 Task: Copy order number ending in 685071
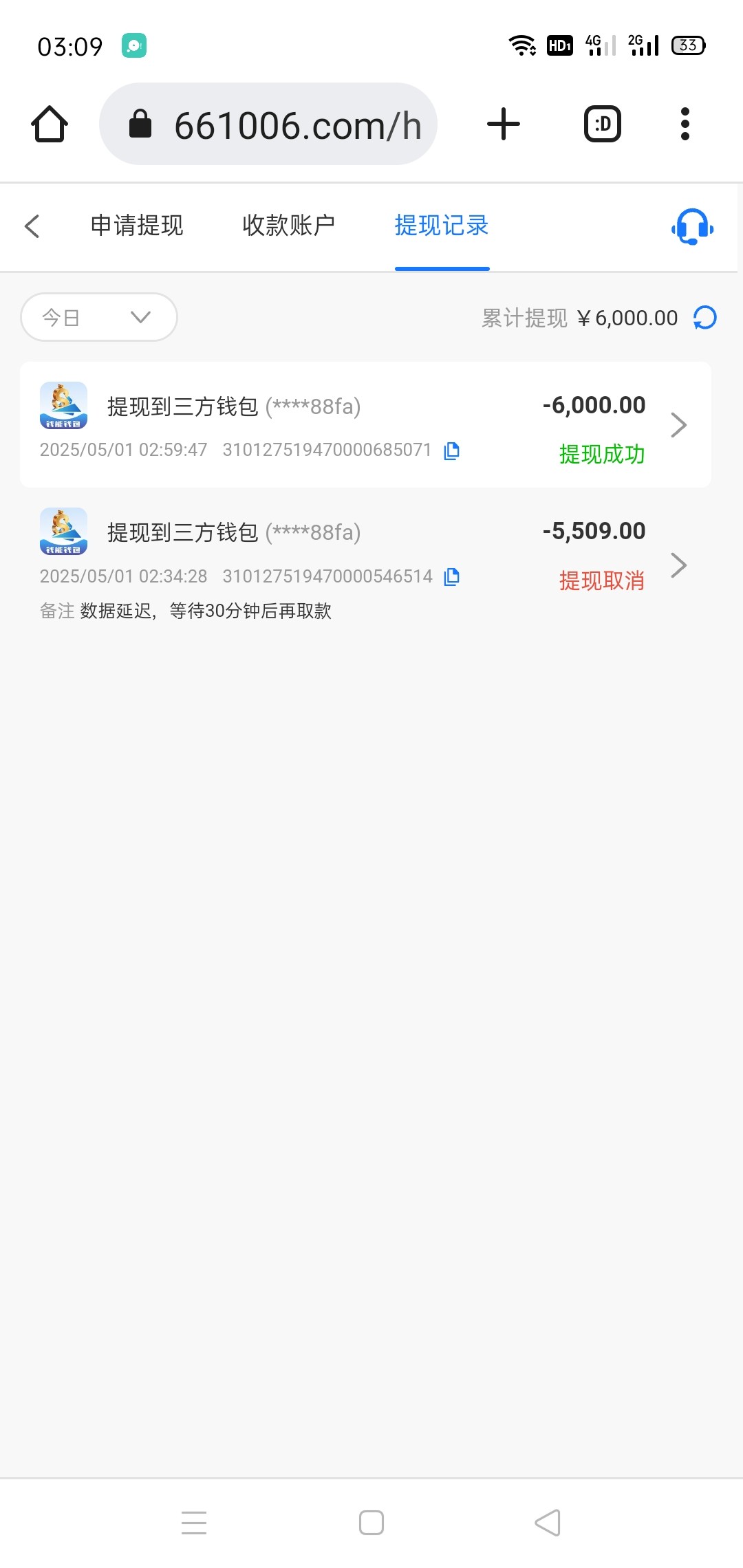452,450
